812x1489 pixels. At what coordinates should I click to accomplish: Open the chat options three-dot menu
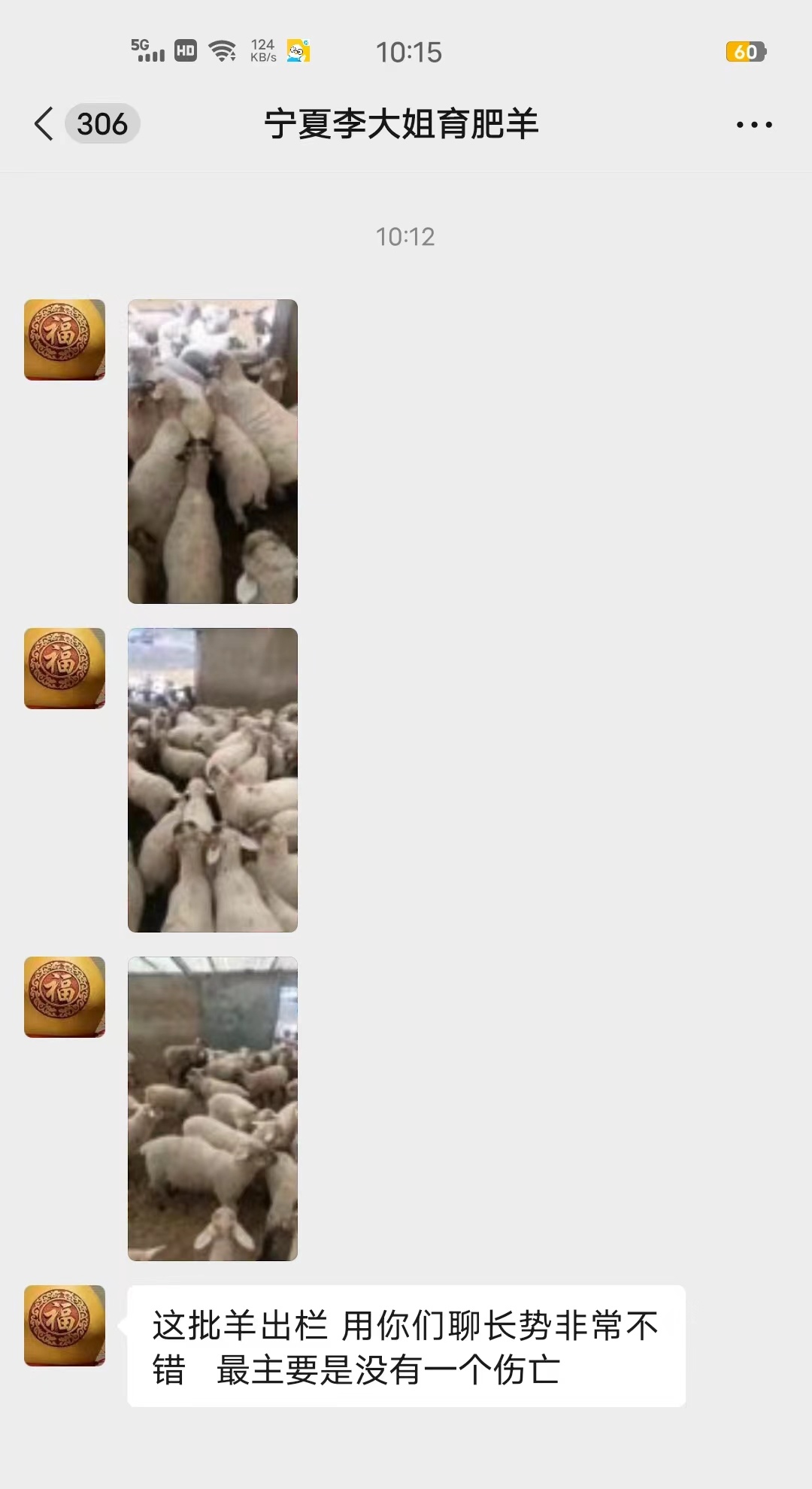pos(754,125)
